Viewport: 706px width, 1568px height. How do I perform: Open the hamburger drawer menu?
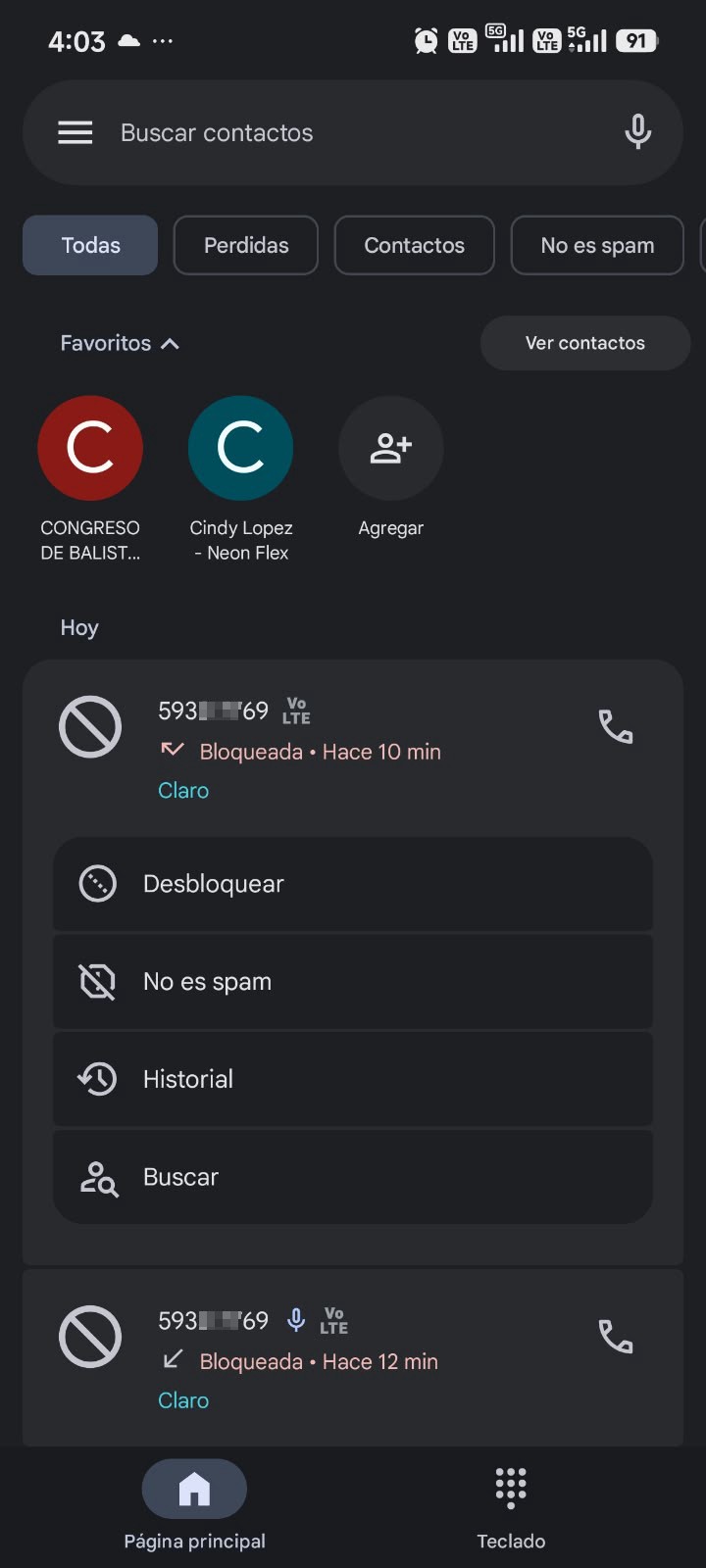76,132
